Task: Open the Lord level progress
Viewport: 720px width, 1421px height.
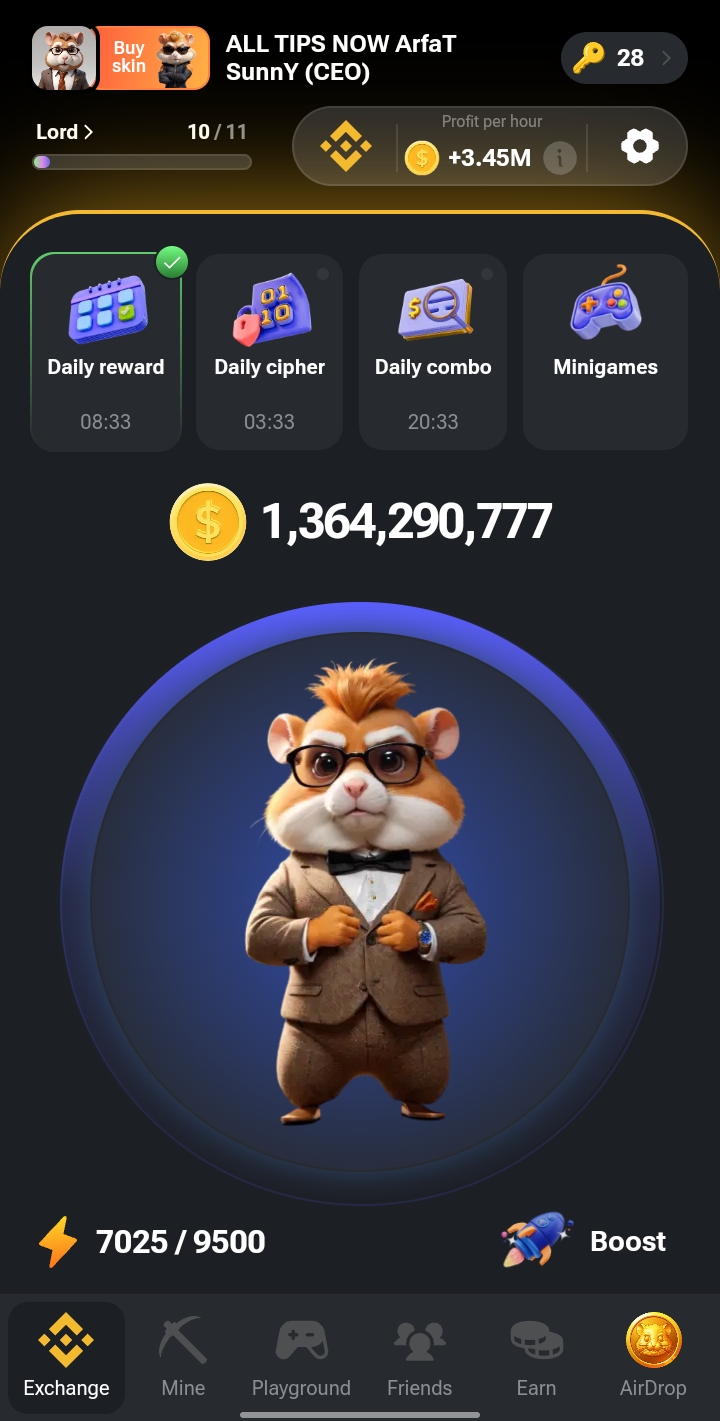Action: point(64,132)
